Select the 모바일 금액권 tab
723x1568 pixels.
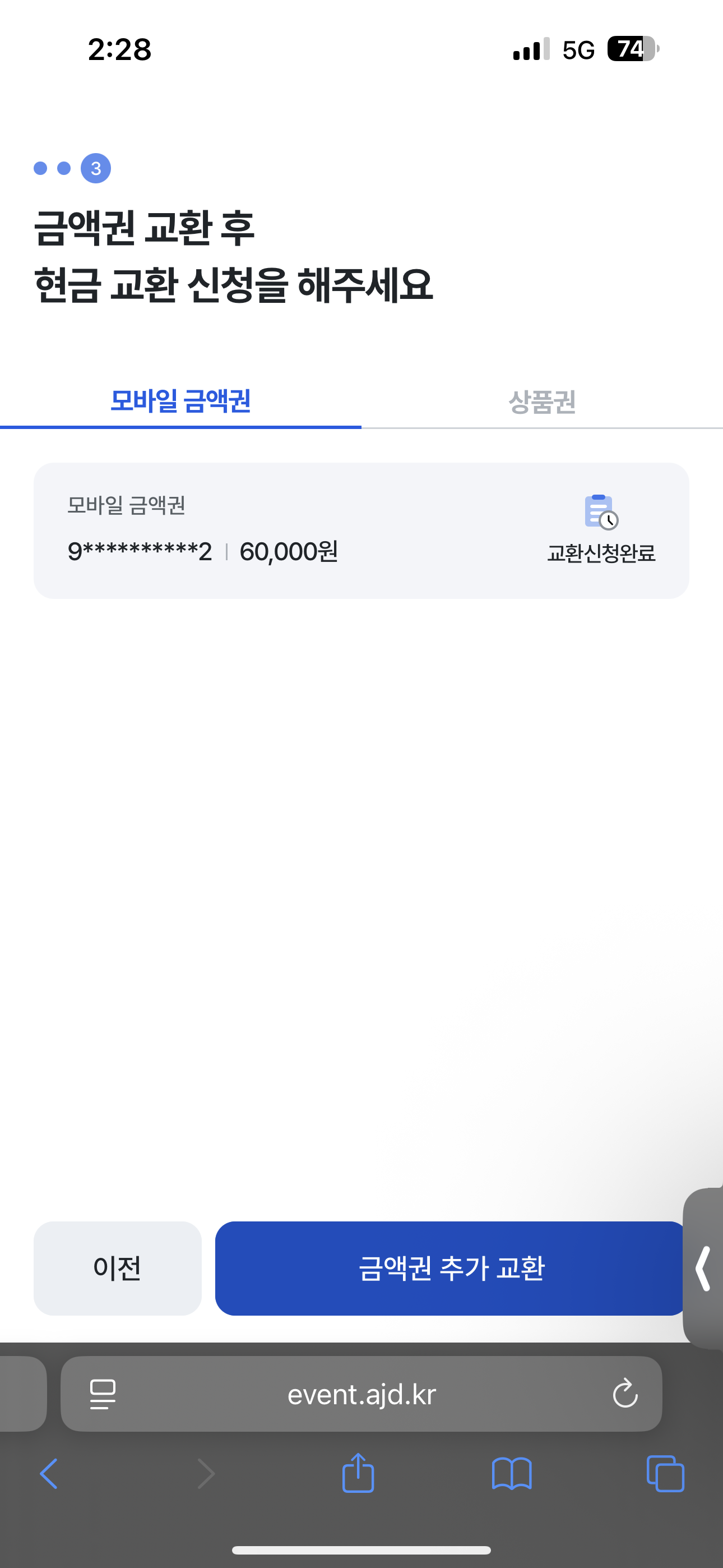pyautogui.click(x=180, y=402)
